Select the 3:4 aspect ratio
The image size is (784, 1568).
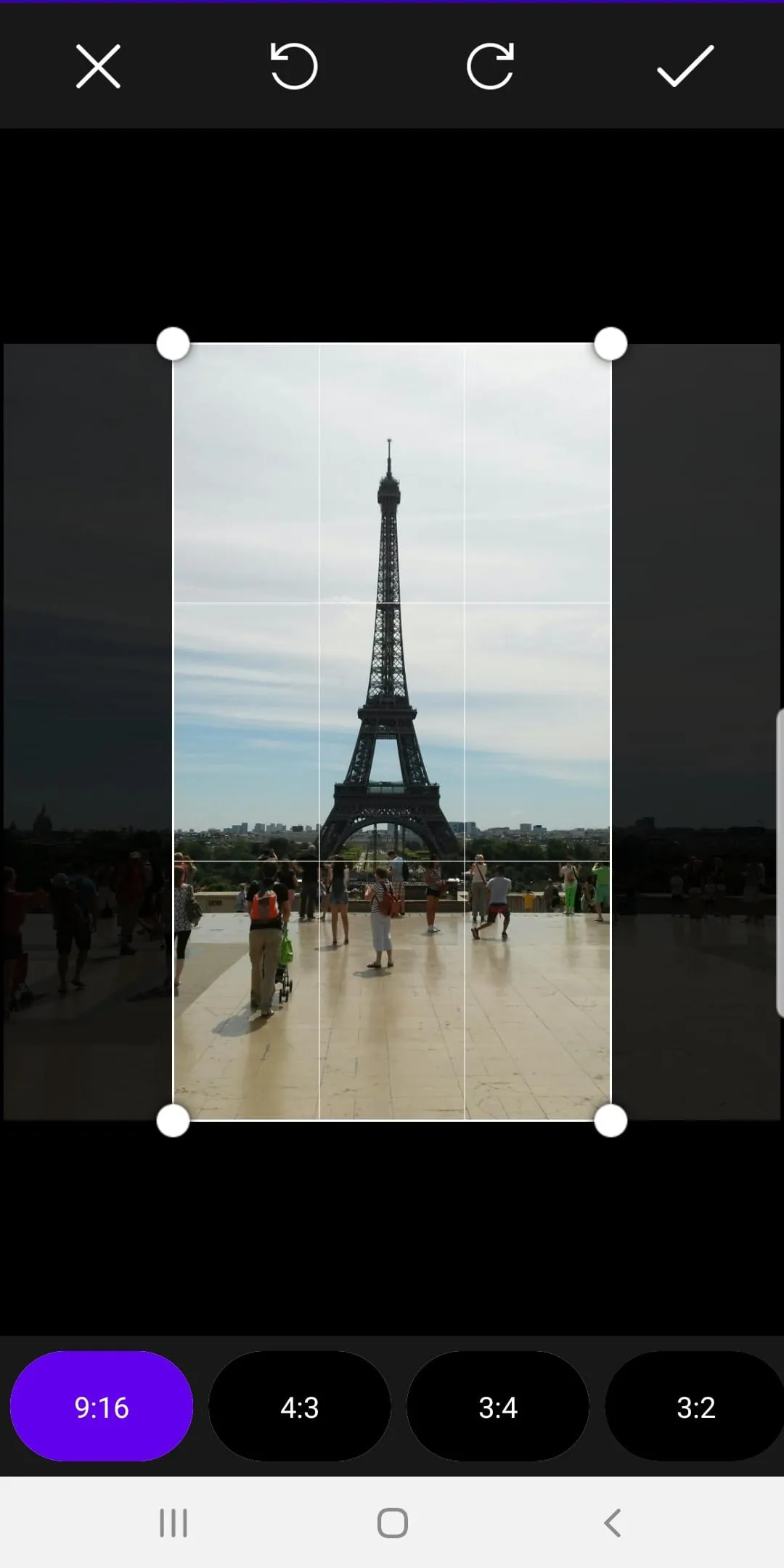click(x=497, y=1408)
